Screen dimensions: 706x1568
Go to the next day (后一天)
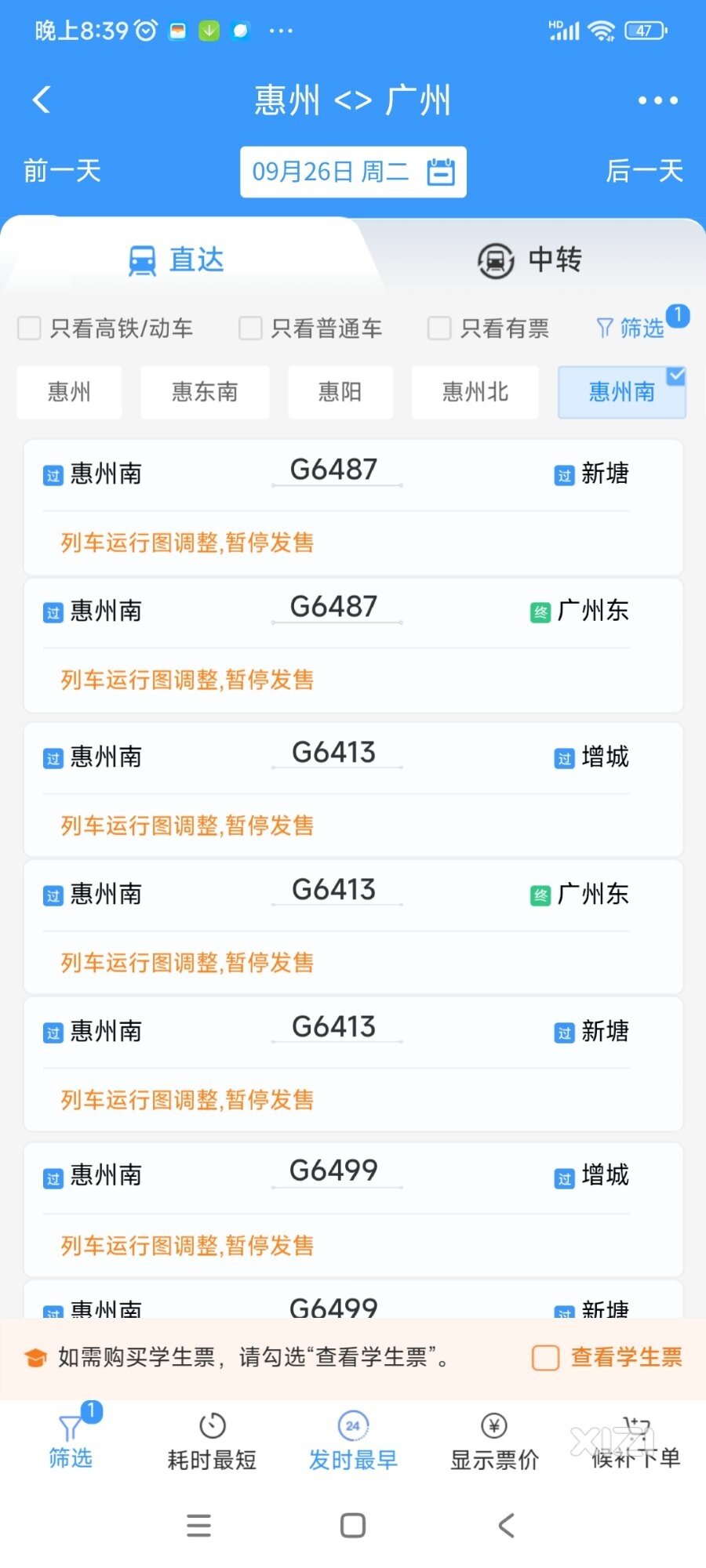coord(644,171)
